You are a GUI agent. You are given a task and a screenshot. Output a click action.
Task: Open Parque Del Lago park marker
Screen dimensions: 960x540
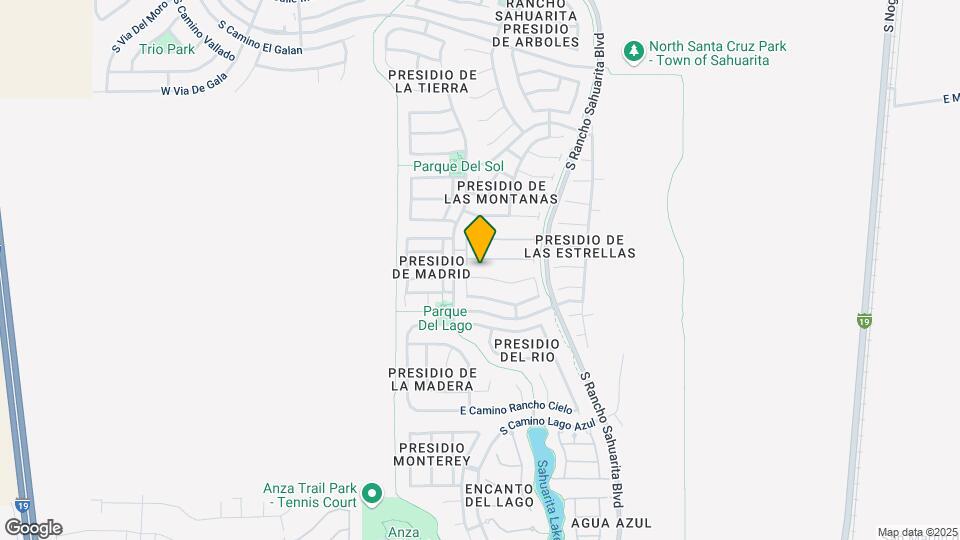point(444,318)
